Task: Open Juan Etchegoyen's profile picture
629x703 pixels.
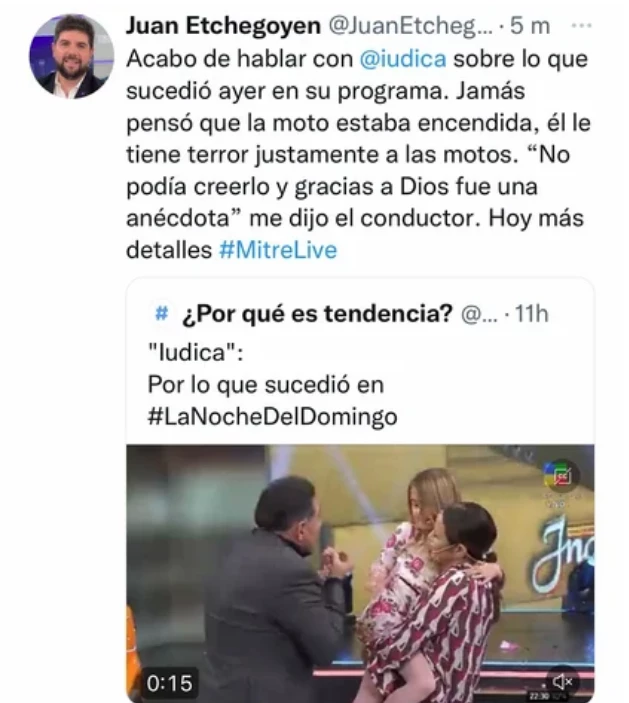Action: [x=70, y=56]
